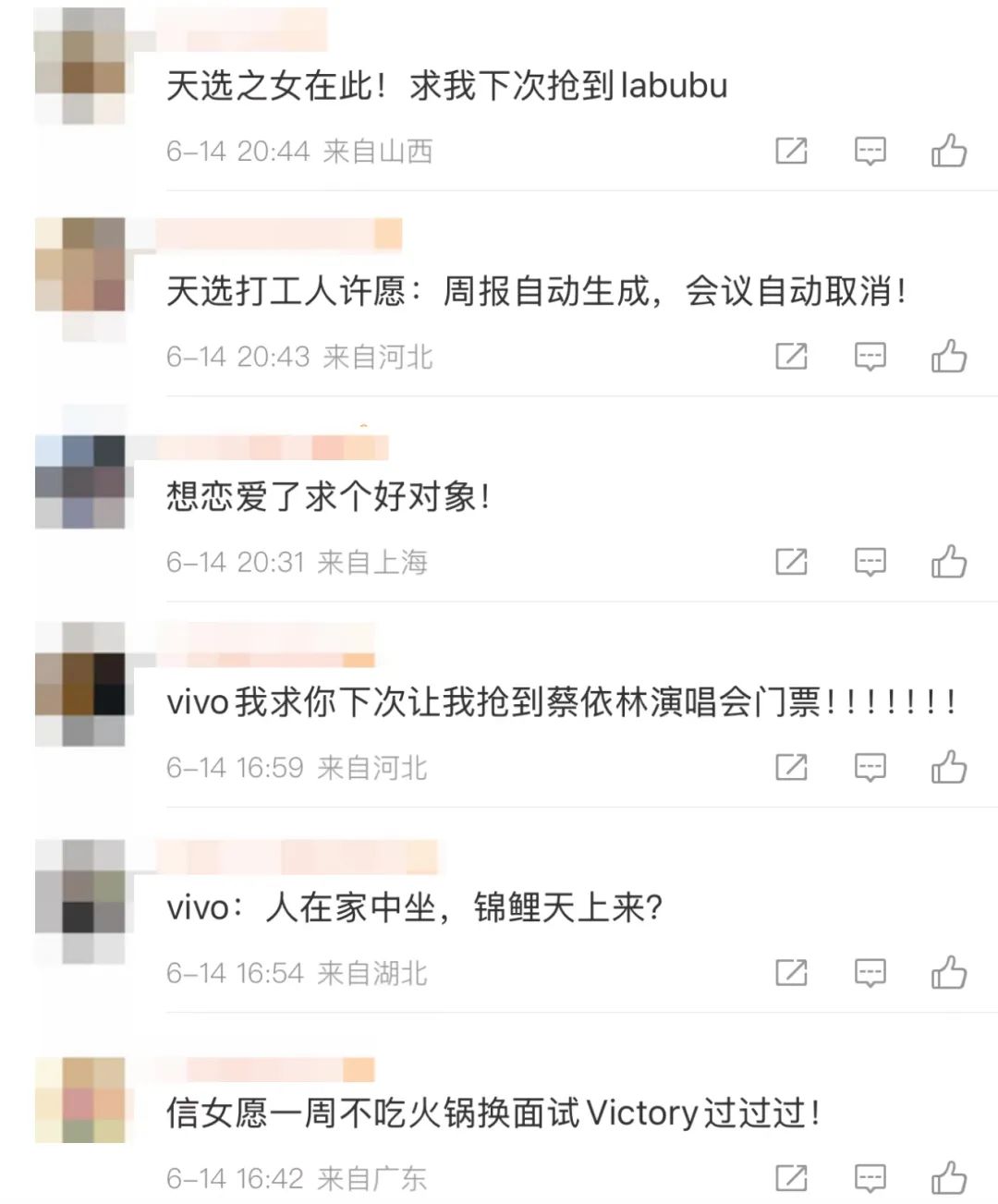Like the labubu comment from 山西
The height and width of the screenshot is (1204, 998).
(x=949, y=151)
